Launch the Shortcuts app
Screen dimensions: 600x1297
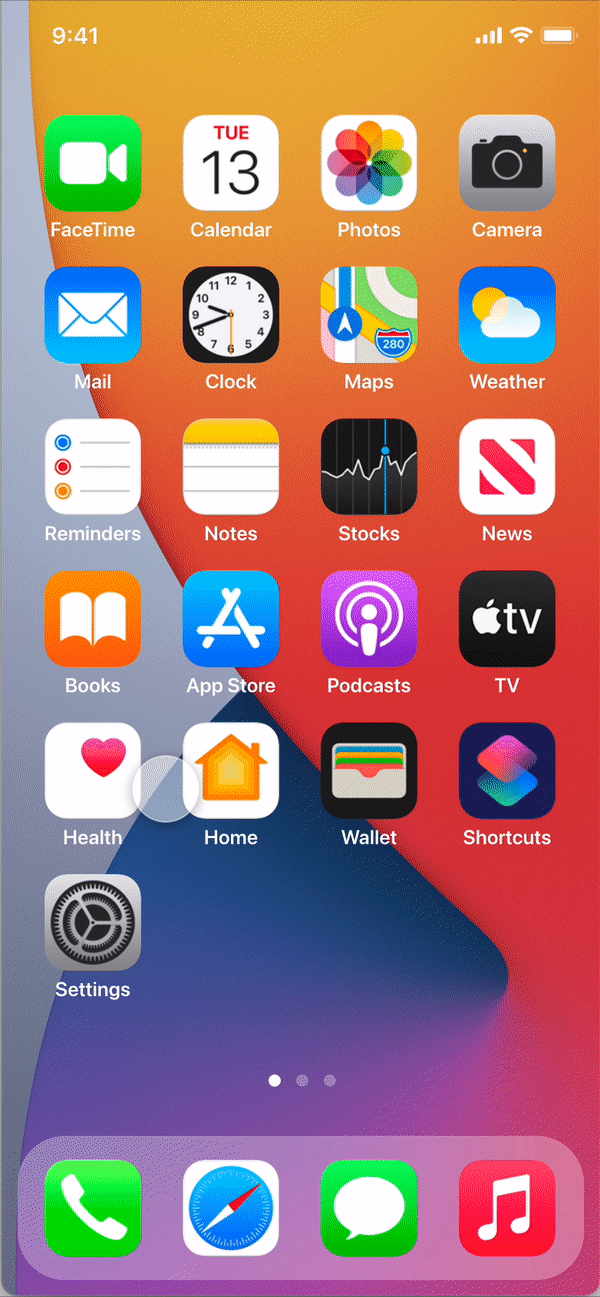click(507, 771)
